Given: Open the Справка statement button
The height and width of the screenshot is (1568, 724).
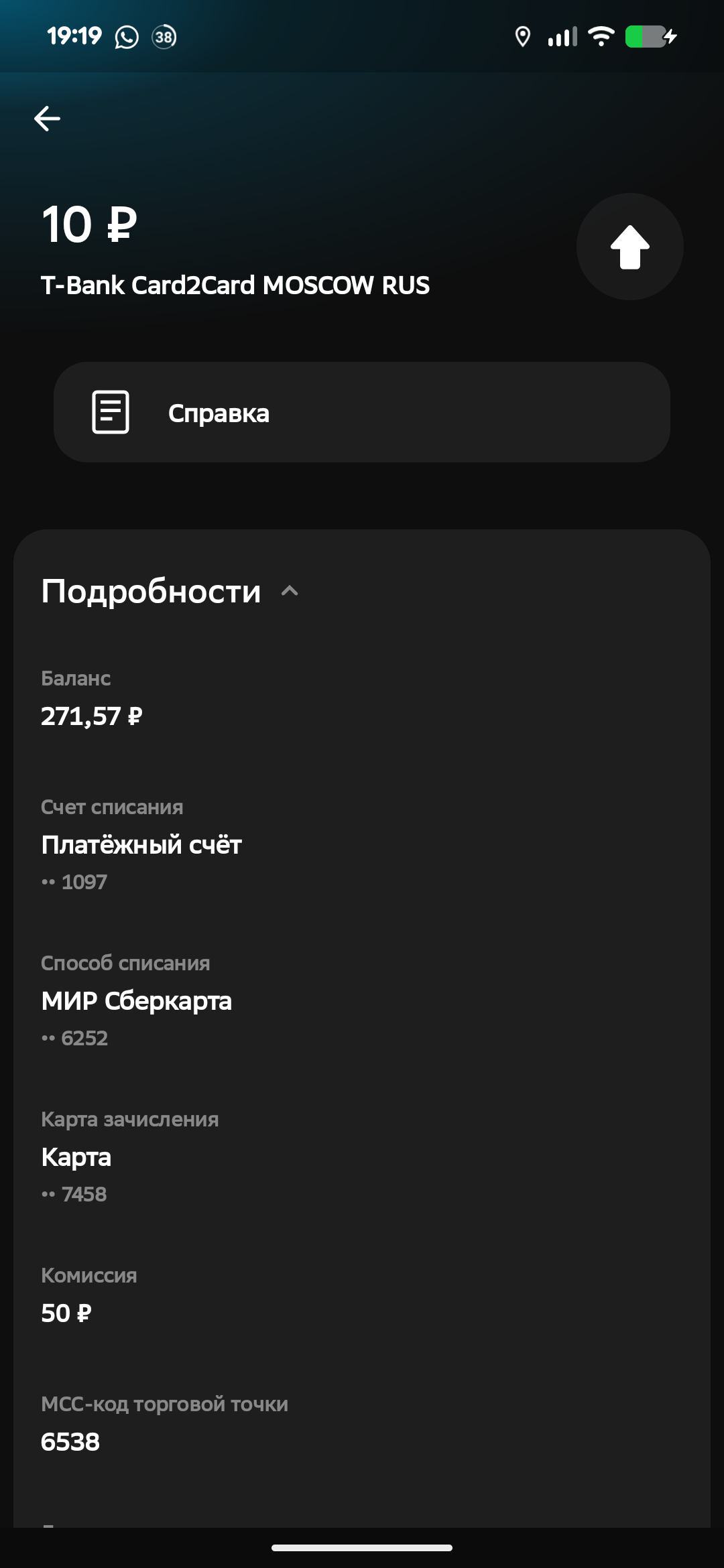Looking at the screenshot, I should point(362,412).
